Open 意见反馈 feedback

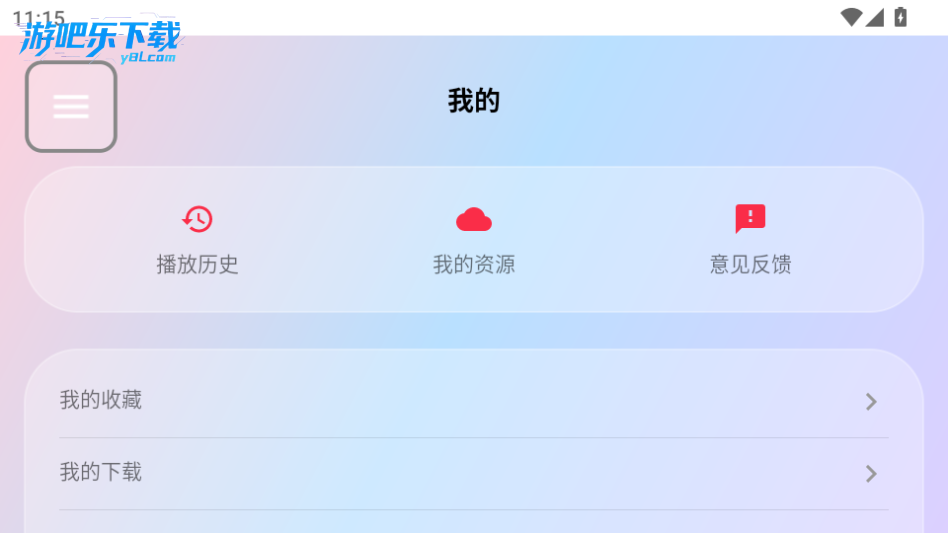click(x=750, y=239)
